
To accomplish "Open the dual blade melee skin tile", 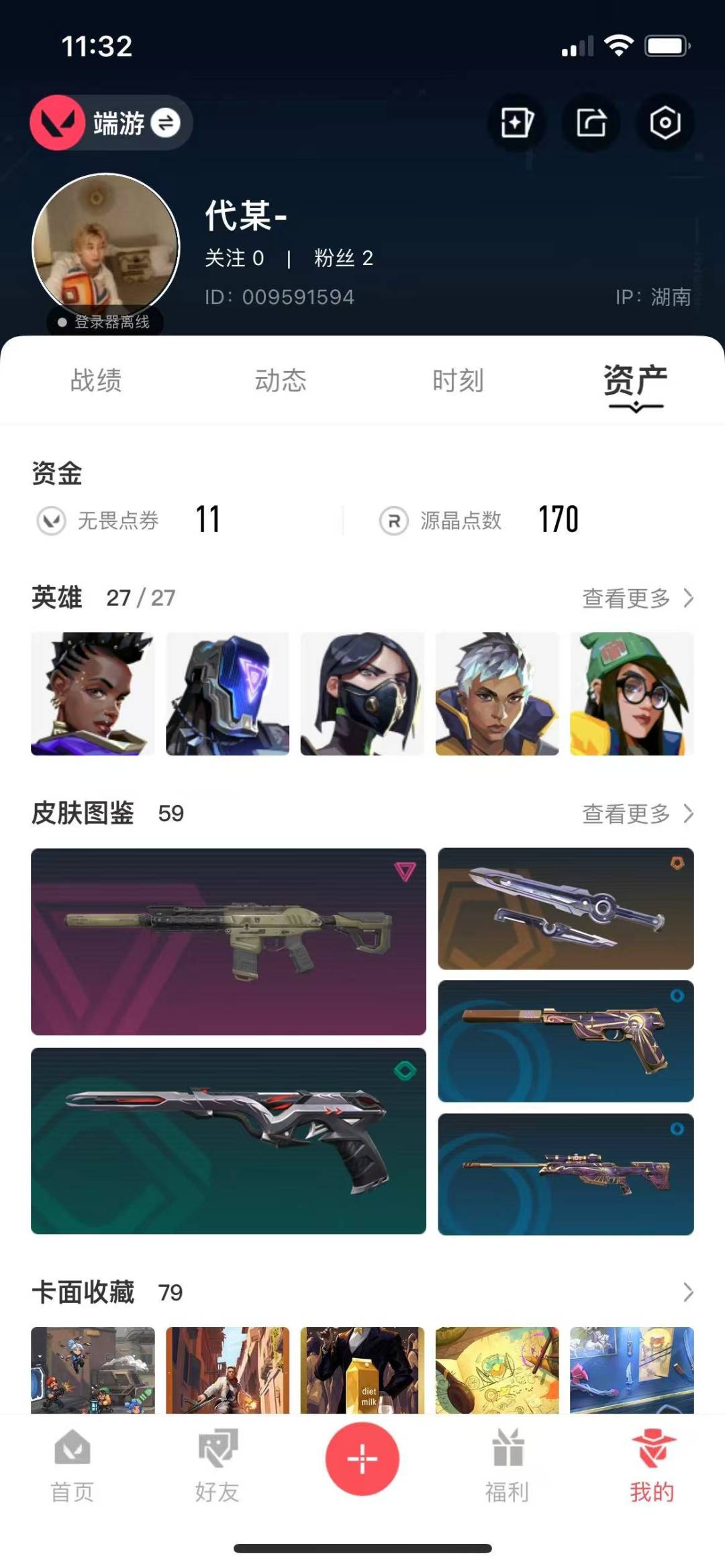I will [565, 908].
